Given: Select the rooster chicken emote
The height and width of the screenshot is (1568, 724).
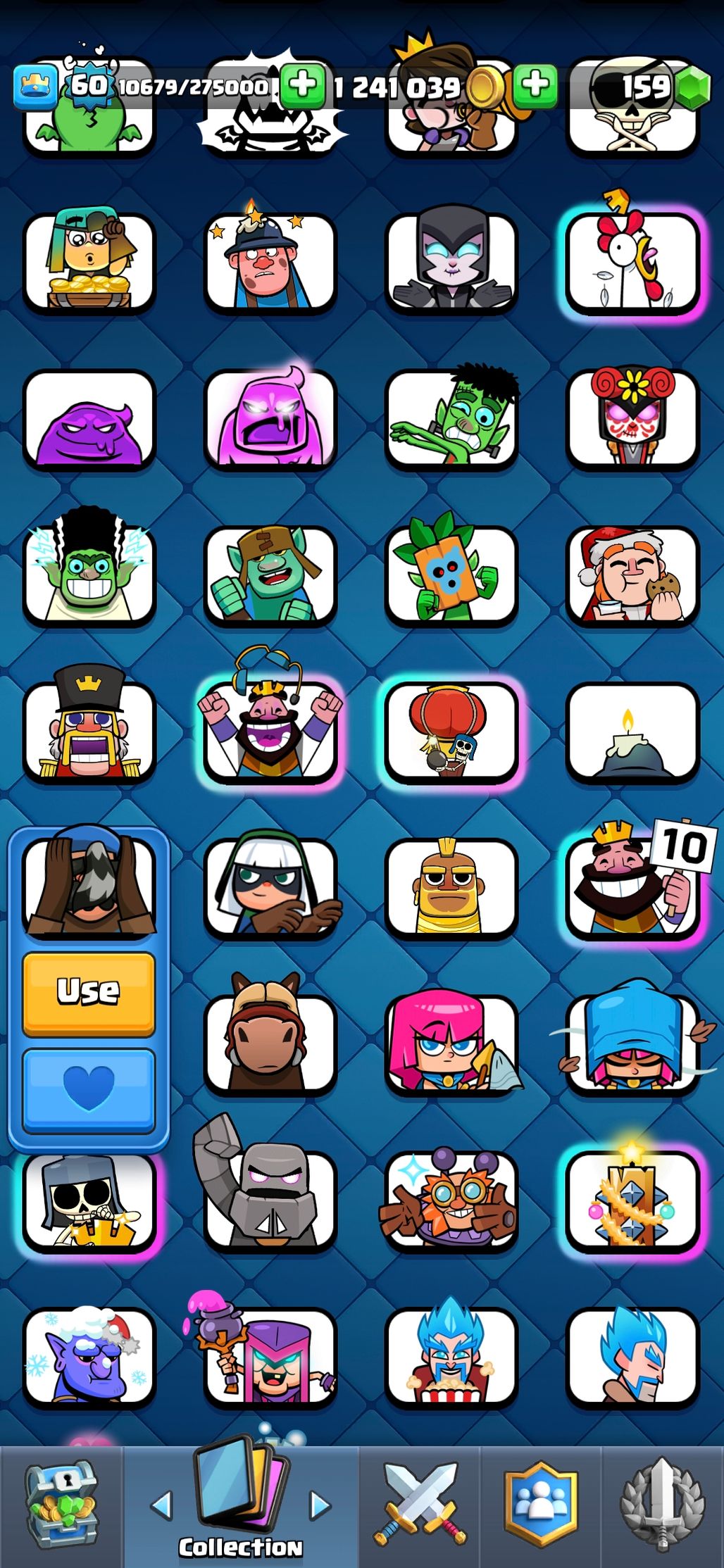Looking at the screenshot, I should click(x=632, y=262).
